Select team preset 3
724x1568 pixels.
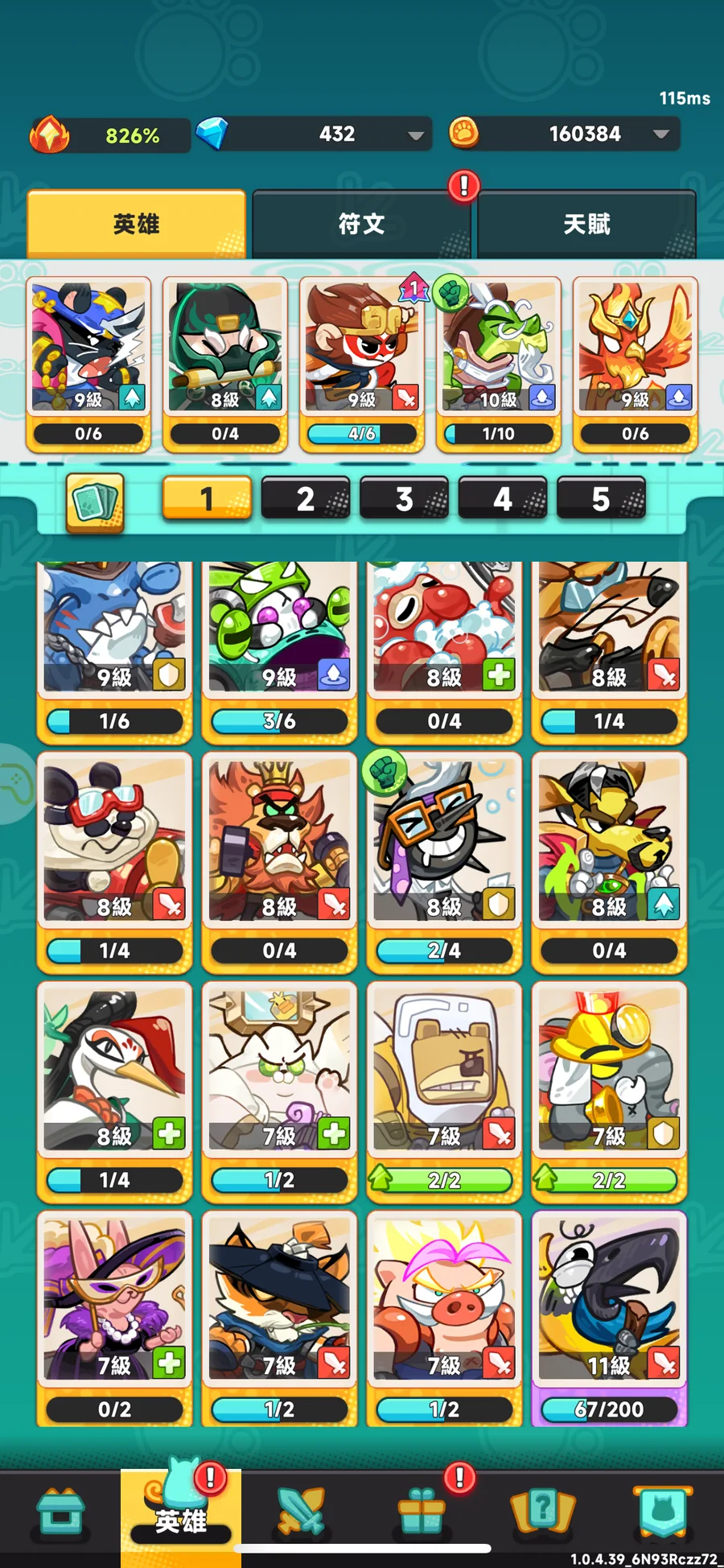[x=404, y=499]
